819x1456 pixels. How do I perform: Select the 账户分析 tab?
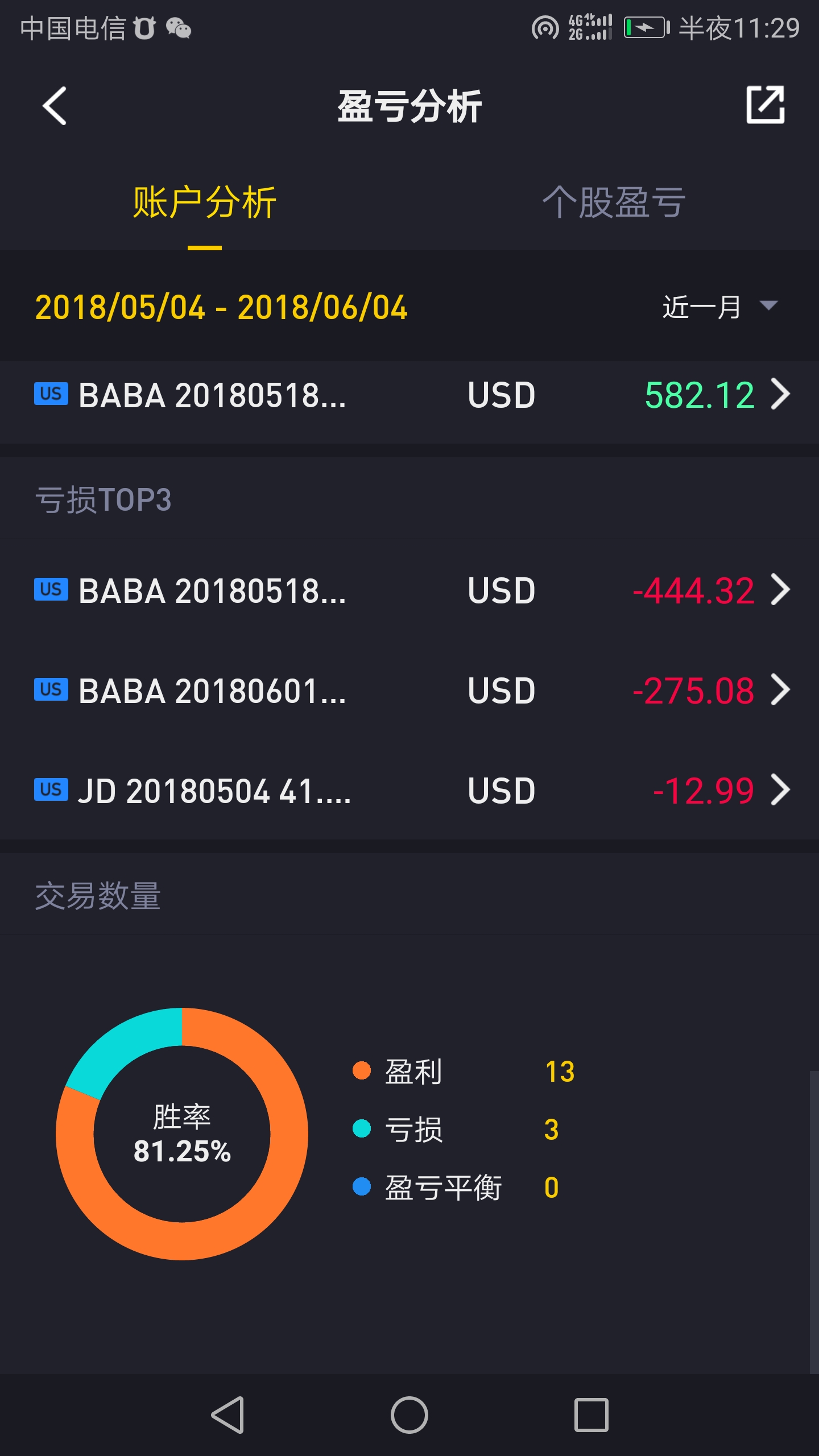point(205,203)
